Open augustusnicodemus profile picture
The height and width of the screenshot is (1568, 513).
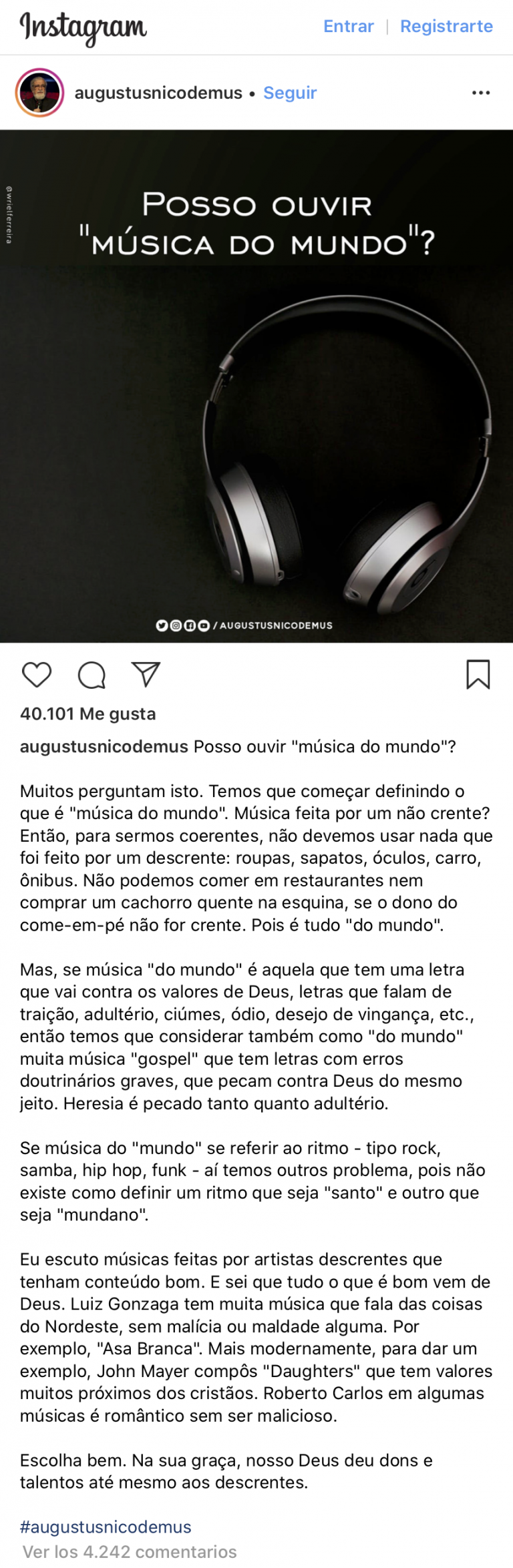[39, 93]
